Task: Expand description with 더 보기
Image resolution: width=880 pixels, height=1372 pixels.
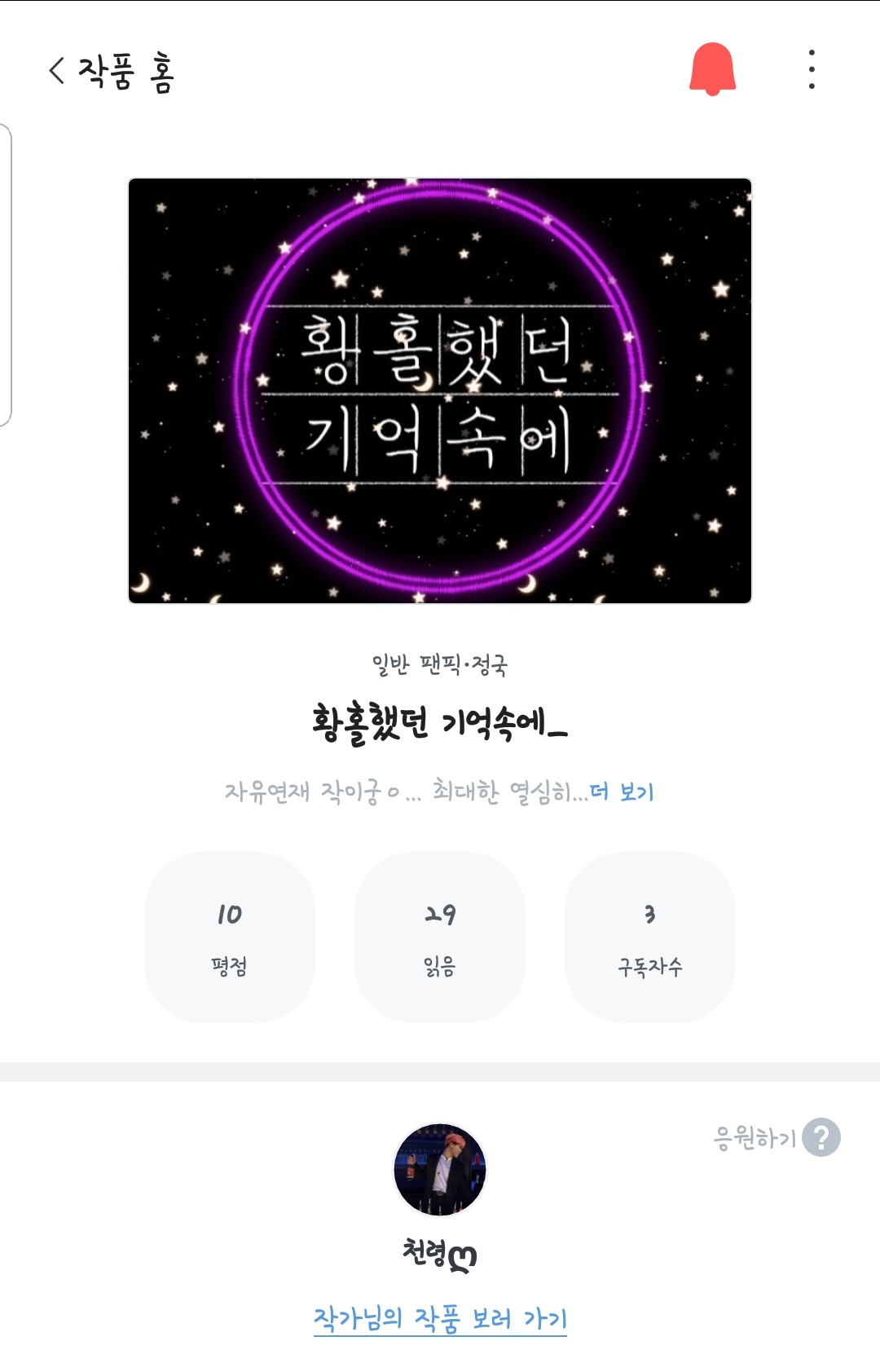Action: (622, 792)
